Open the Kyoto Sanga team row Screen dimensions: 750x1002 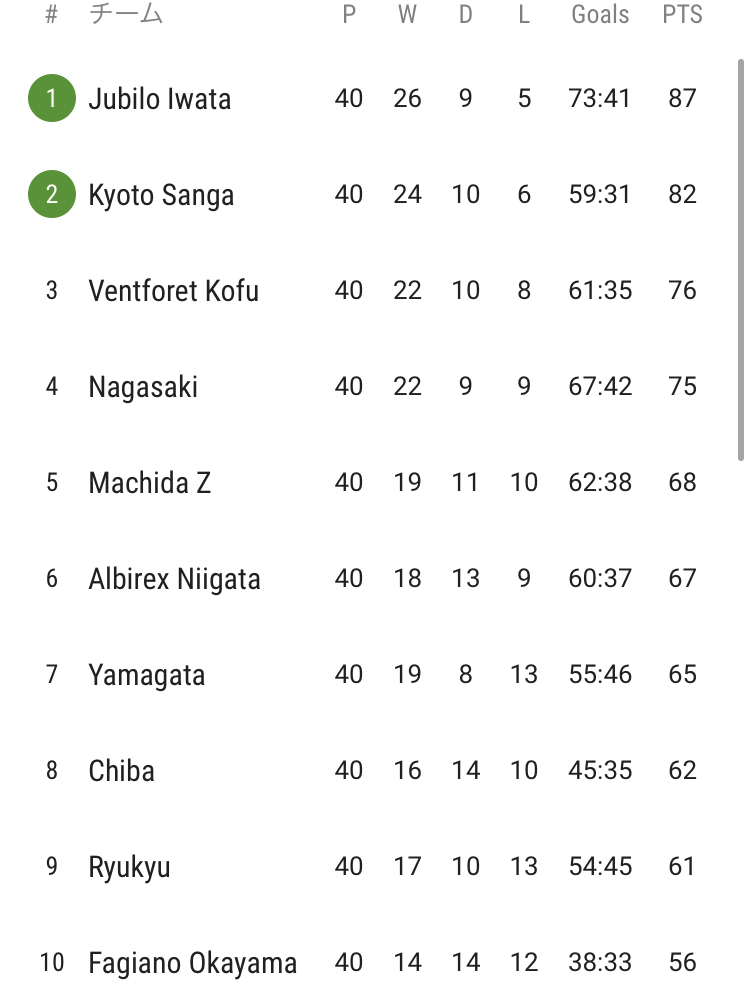[x=161, y=194]
